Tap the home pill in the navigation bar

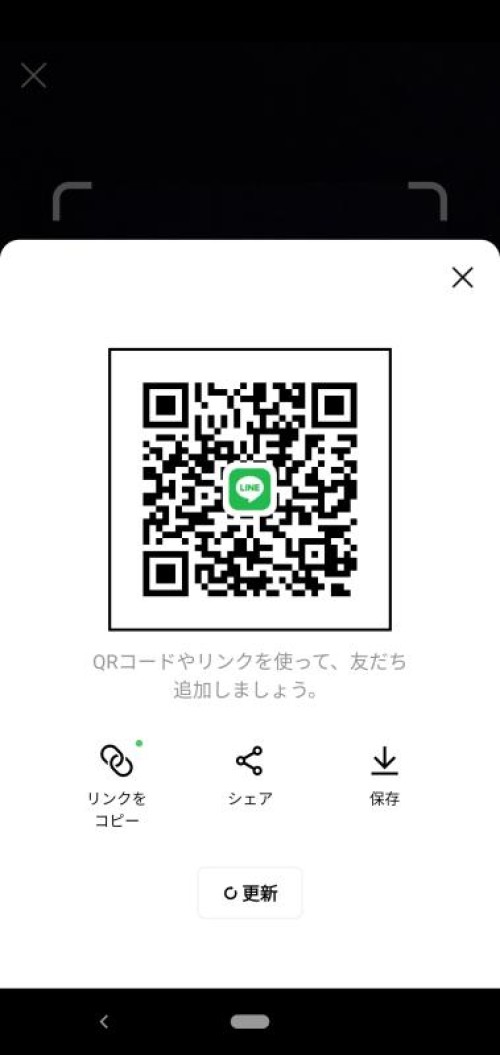[250, 1021]
